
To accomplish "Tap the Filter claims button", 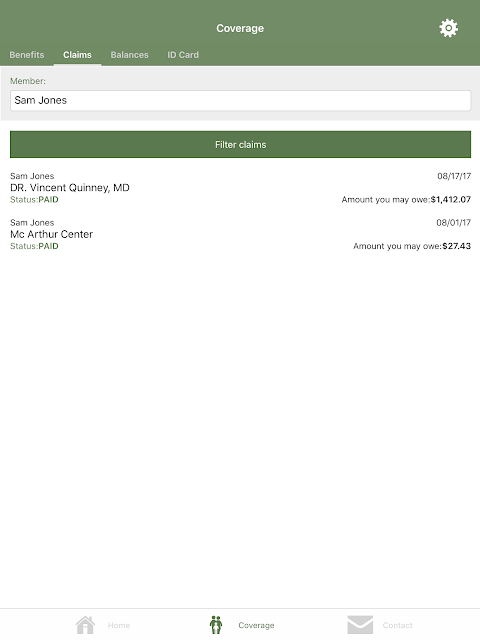I will pyautogui.click(x=240, y=144).
